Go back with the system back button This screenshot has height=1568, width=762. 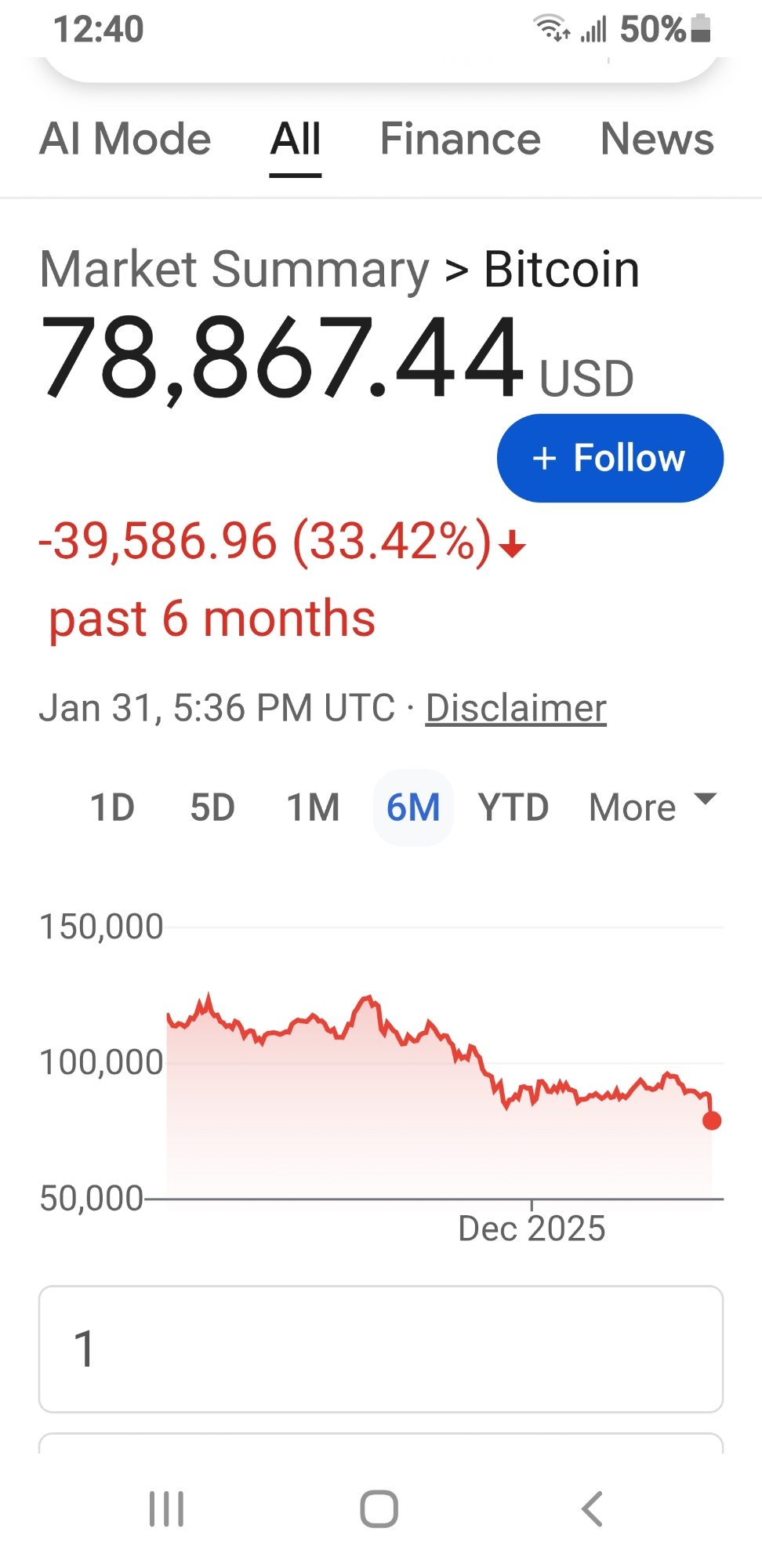(592, 1508)
